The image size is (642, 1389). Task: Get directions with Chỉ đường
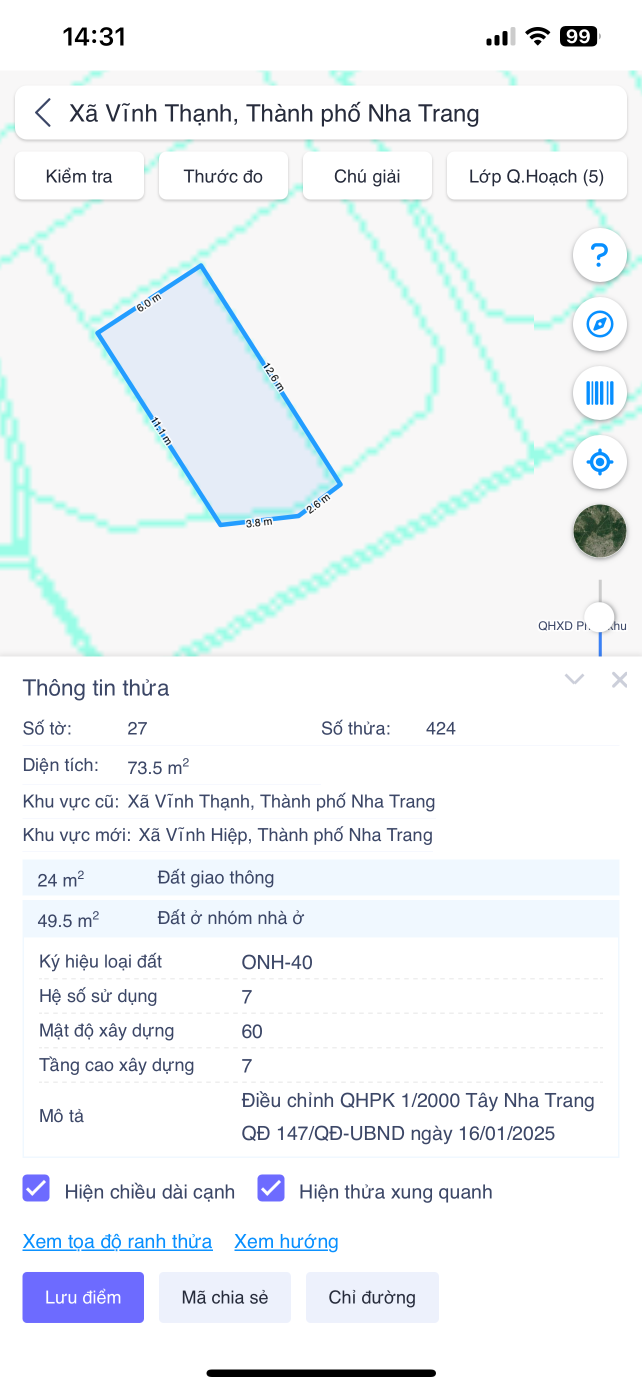(x=372, y=1298)
